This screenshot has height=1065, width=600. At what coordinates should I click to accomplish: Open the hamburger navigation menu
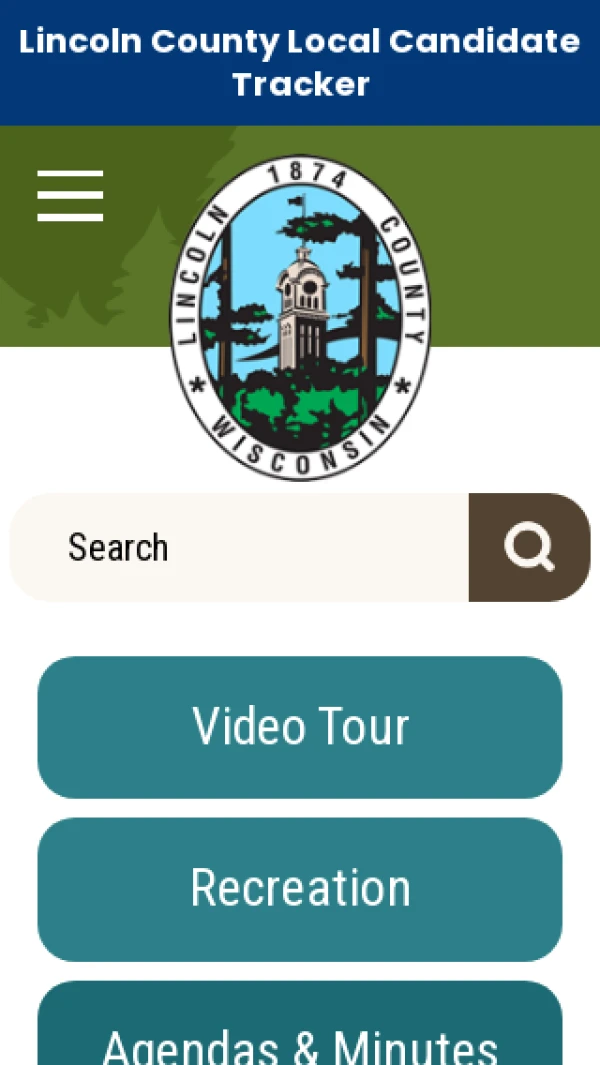click(70, 196)
